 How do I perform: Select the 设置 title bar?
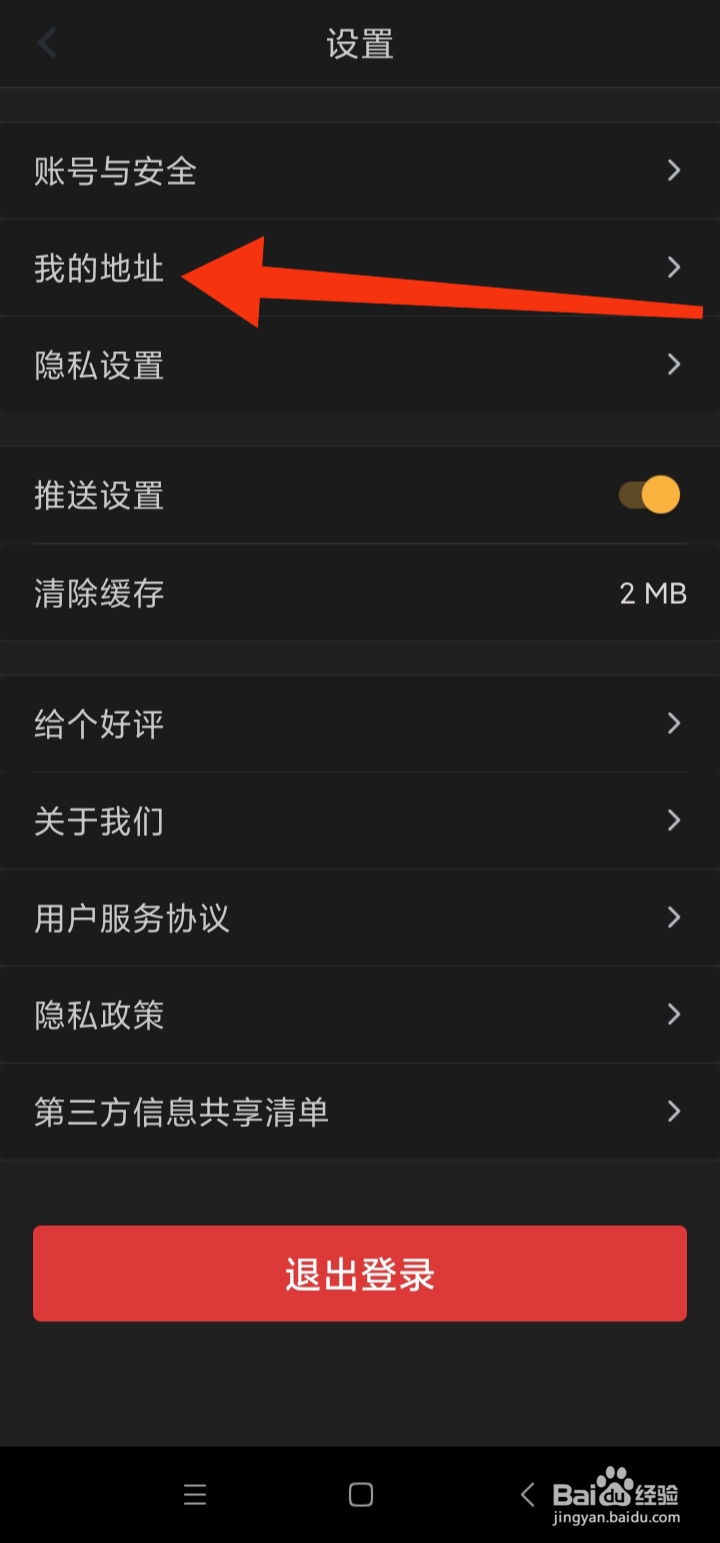click(x=360, y=43)
